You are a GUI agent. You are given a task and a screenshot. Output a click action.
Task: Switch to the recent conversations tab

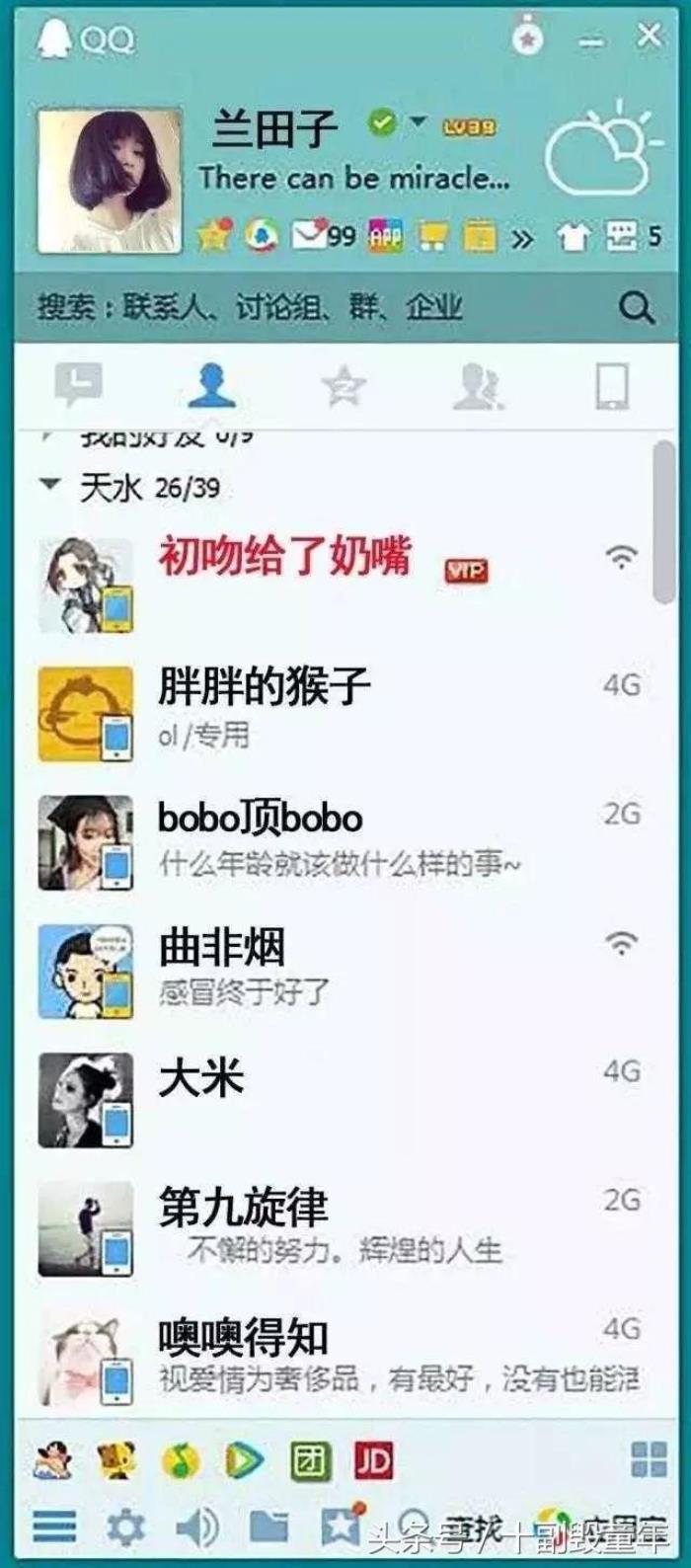[x=79, y=385]
